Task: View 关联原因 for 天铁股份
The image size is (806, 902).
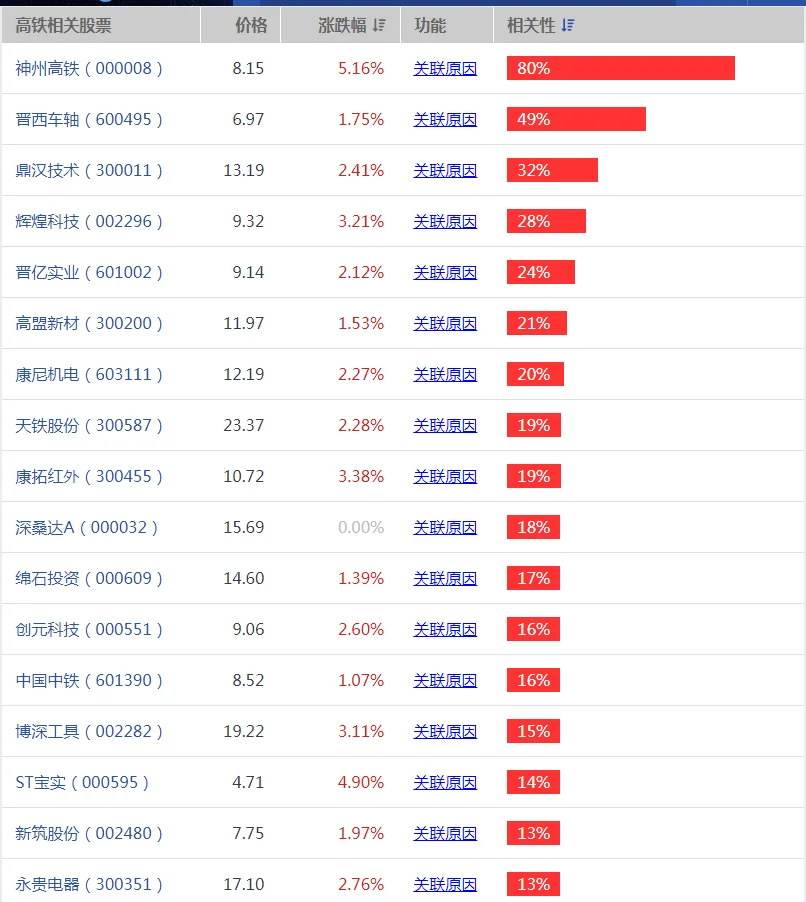Action: [445, 425]
